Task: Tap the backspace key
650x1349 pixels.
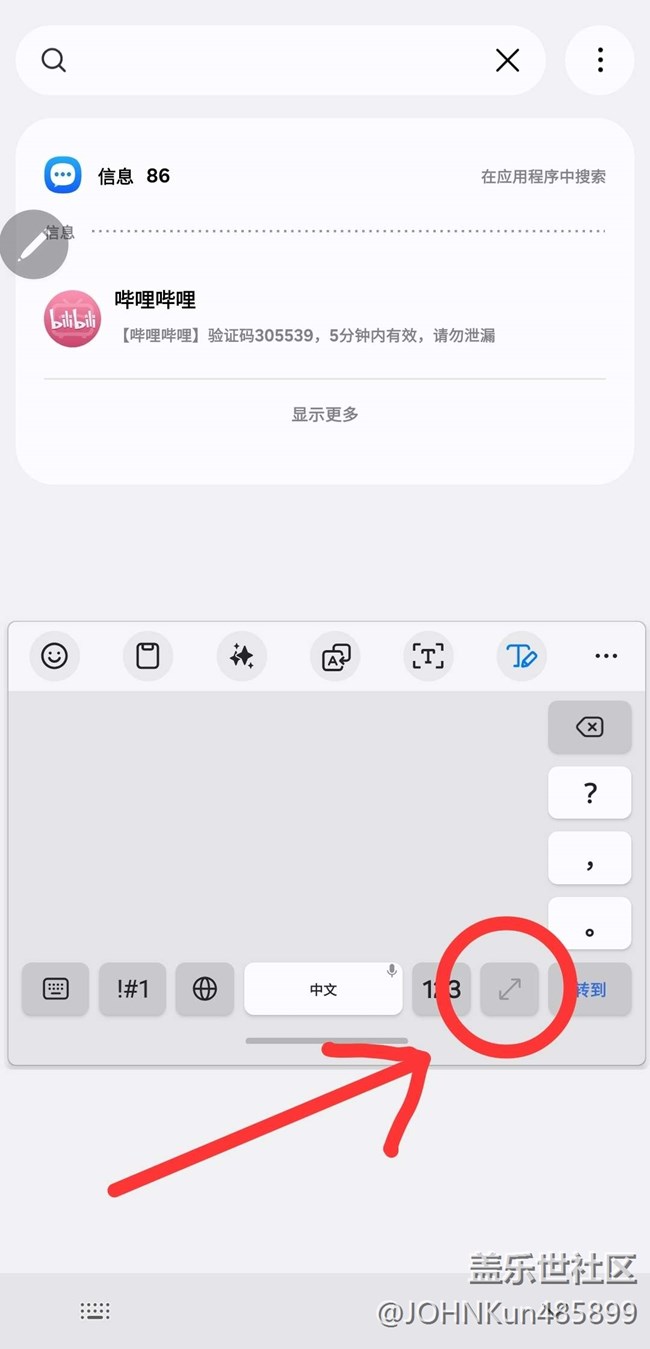Action: pos(590,727)
